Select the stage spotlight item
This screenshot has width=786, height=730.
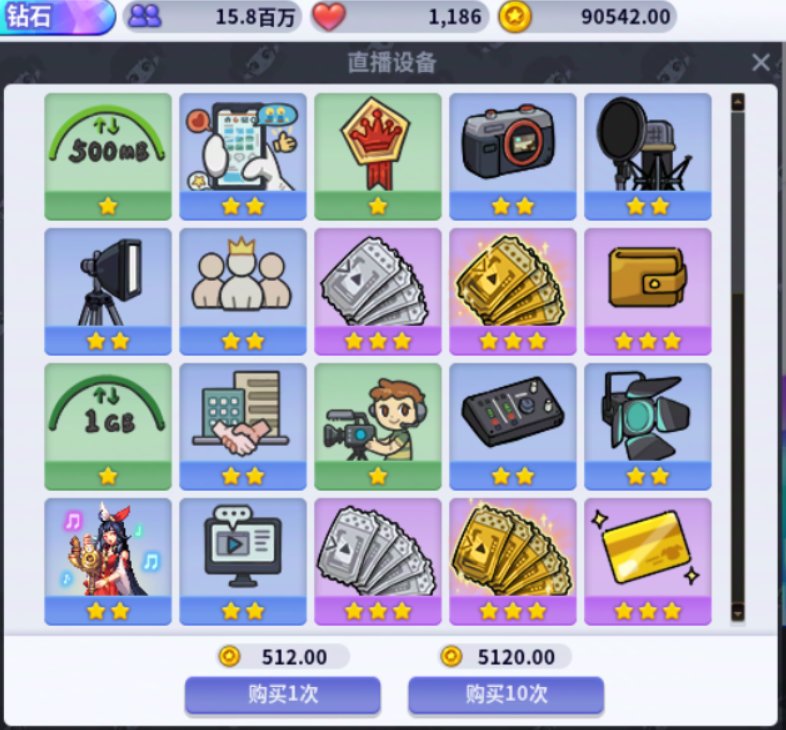point(647,425)
